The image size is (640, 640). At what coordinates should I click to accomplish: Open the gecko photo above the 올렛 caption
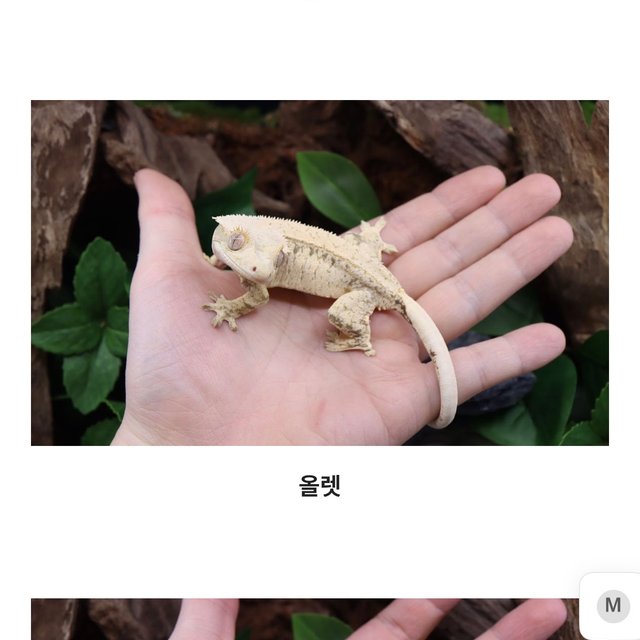pos(320,272)
